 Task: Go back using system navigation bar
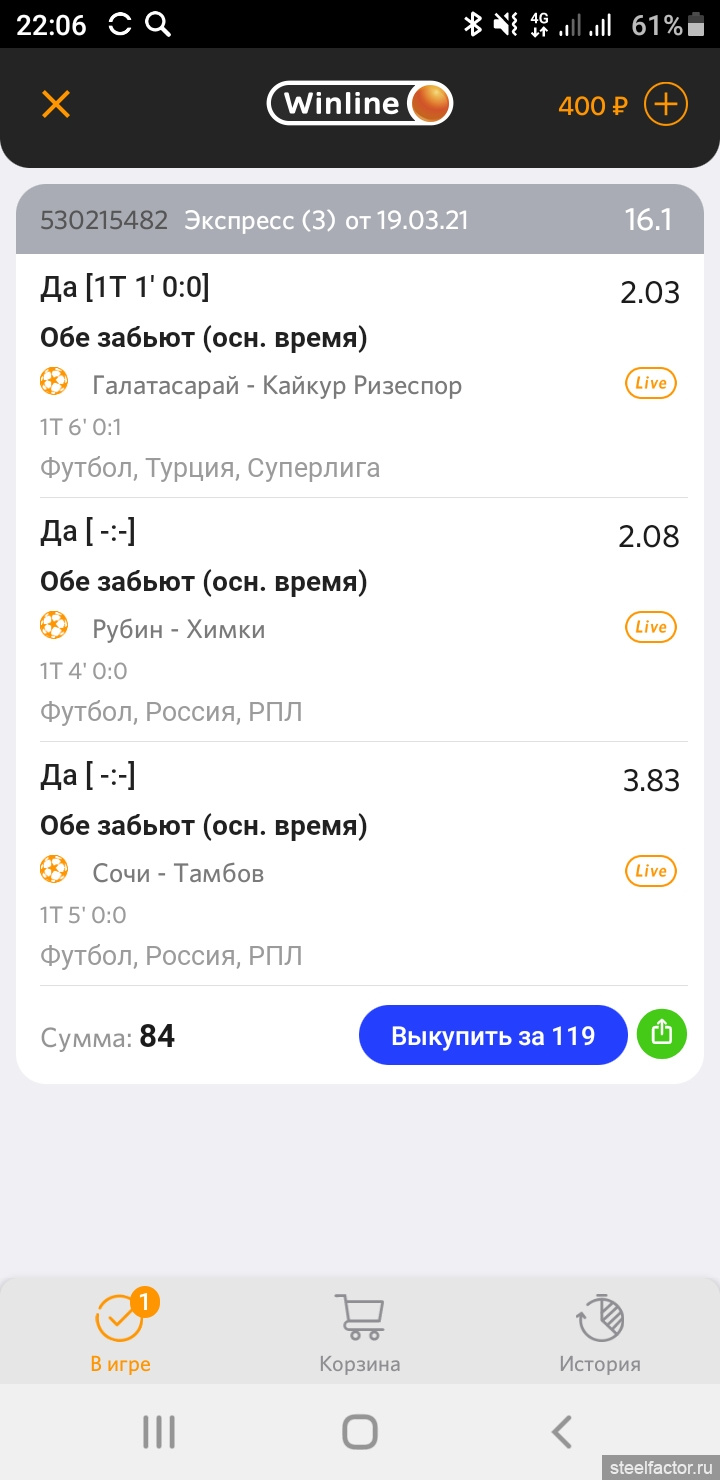coord(562,1432)
